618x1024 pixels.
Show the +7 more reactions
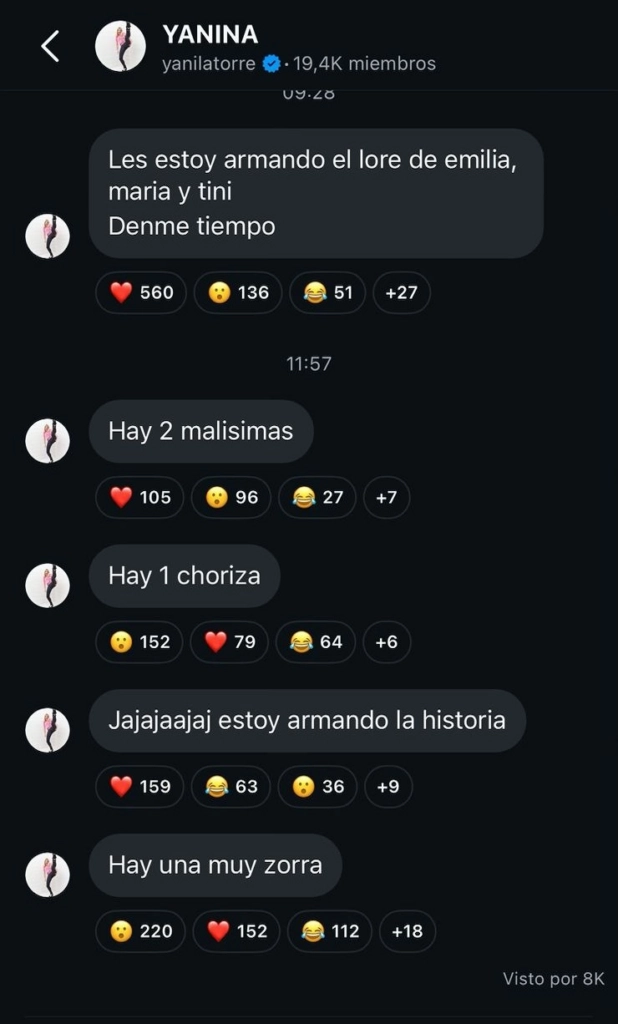386,497
